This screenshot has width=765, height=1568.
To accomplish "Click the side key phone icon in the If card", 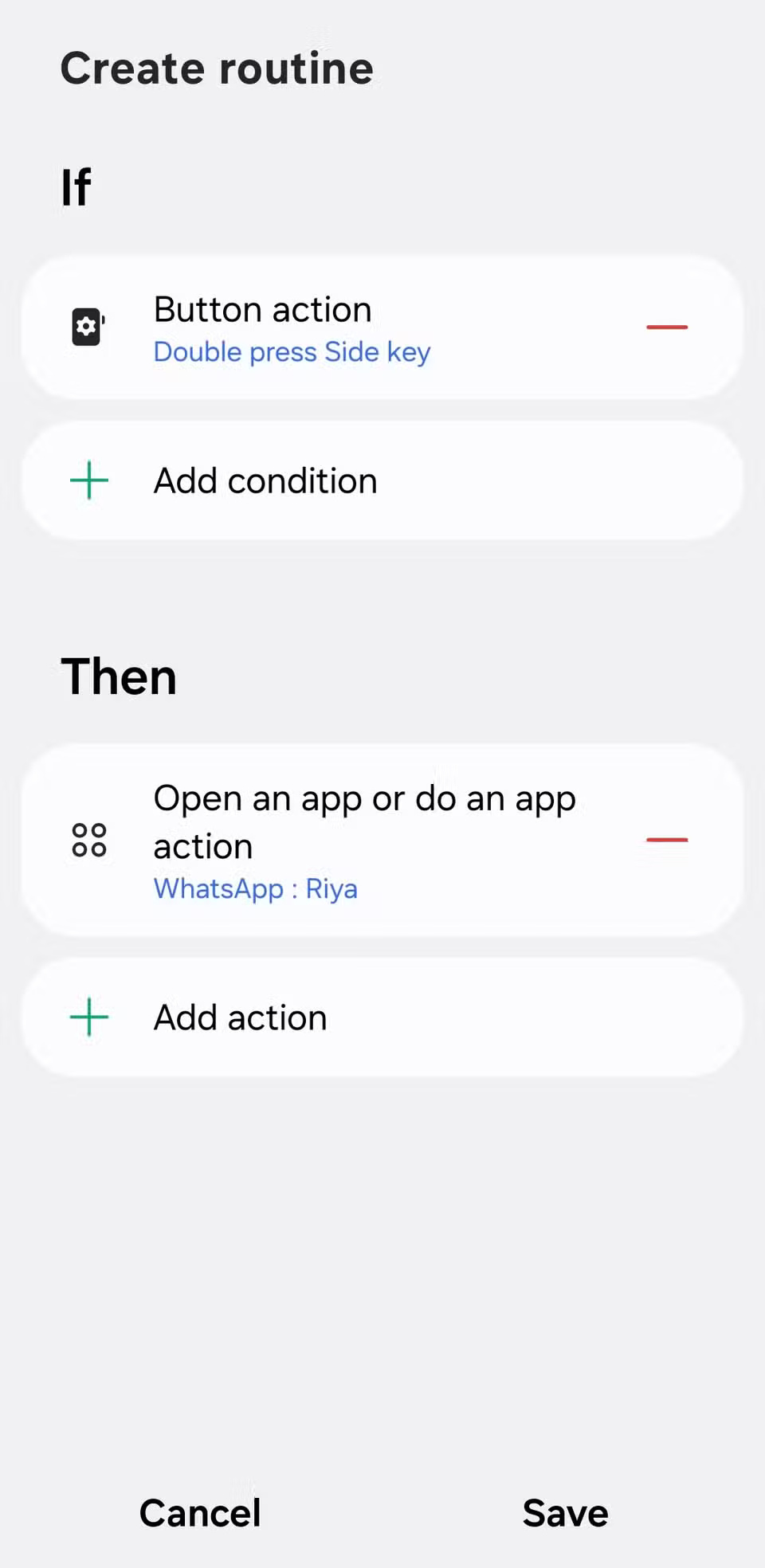I will (87, 327).
